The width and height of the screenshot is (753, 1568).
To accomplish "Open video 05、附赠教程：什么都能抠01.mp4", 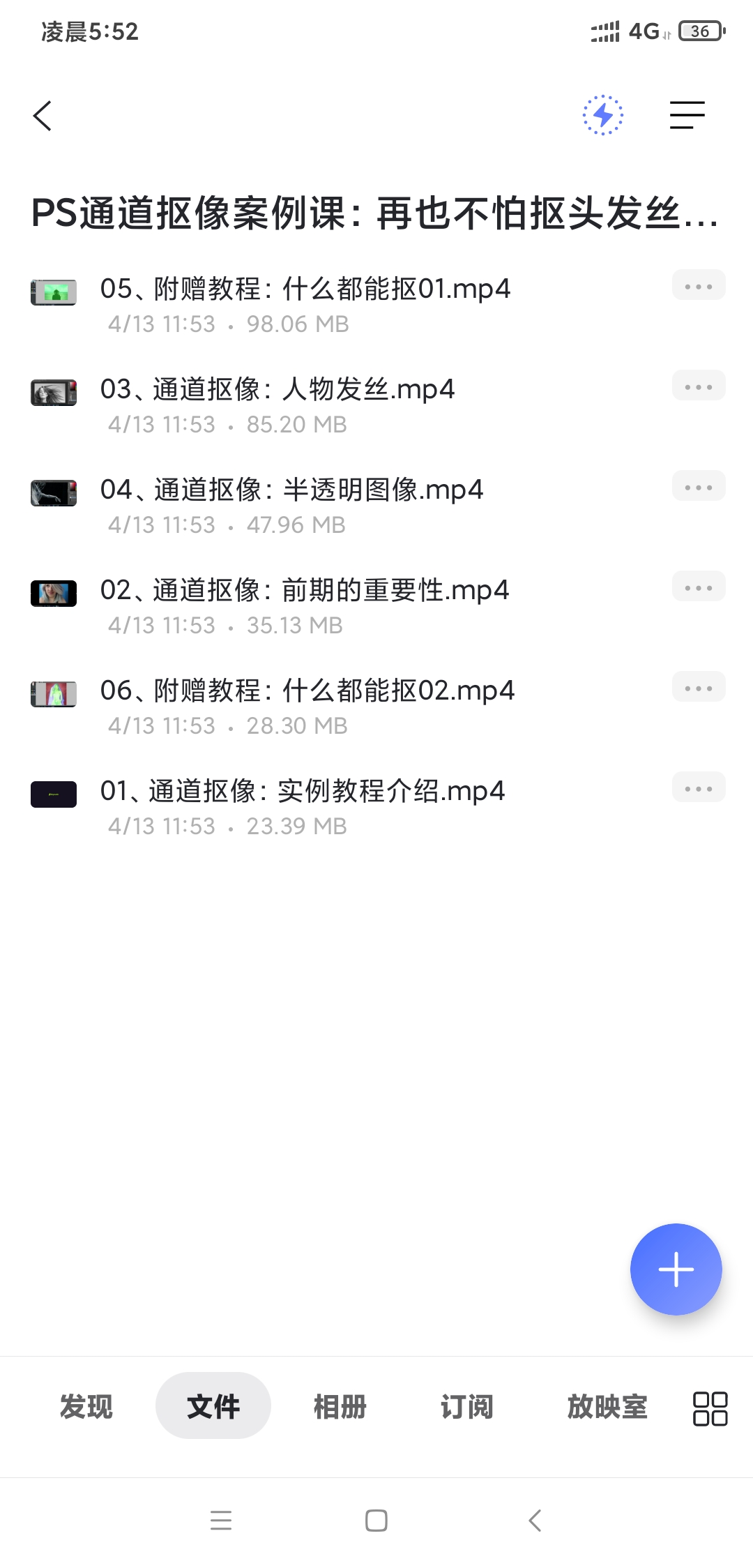I will 305,289.
